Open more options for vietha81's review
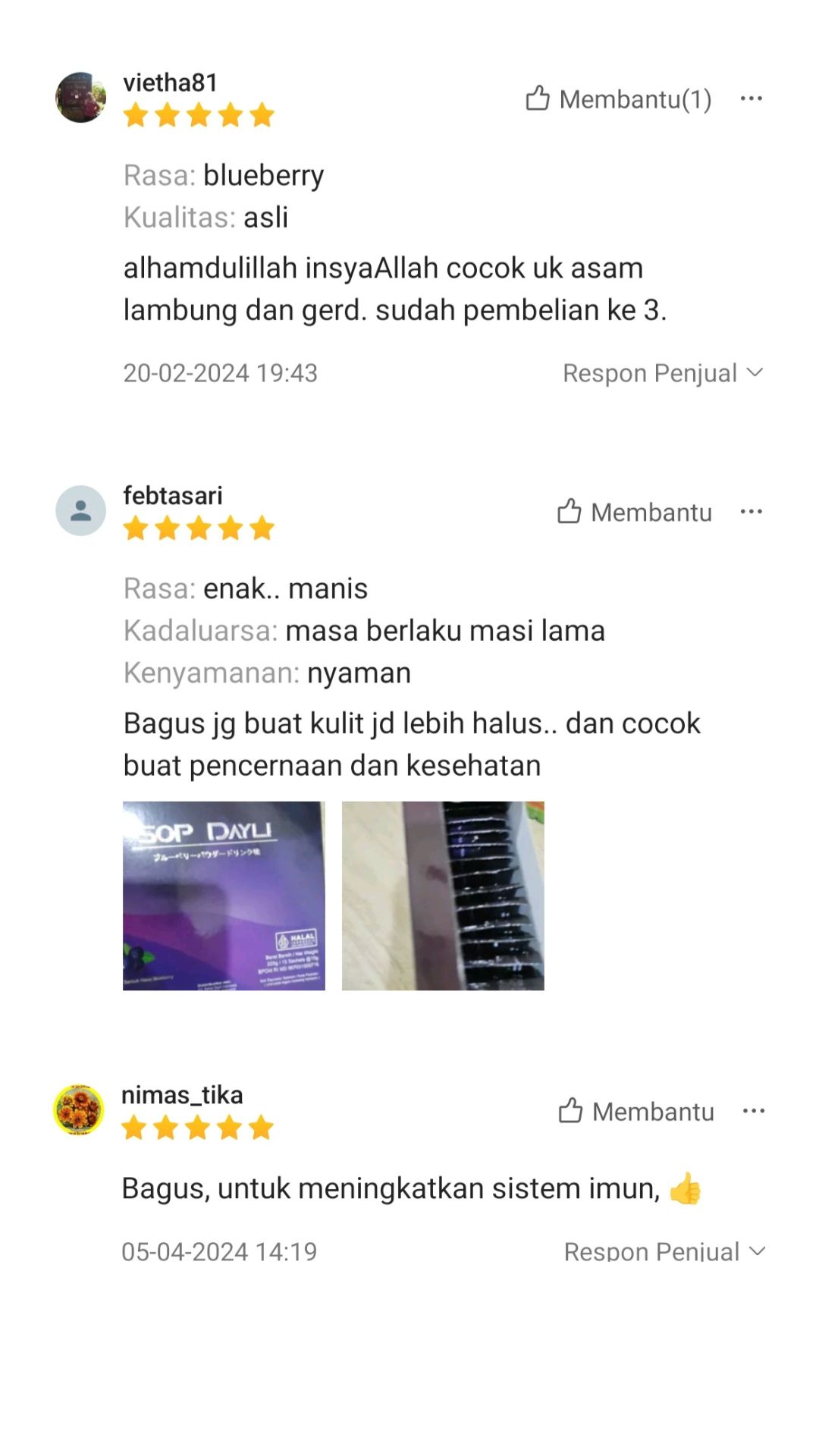The image size is (819, 1456). pos(751,99)
